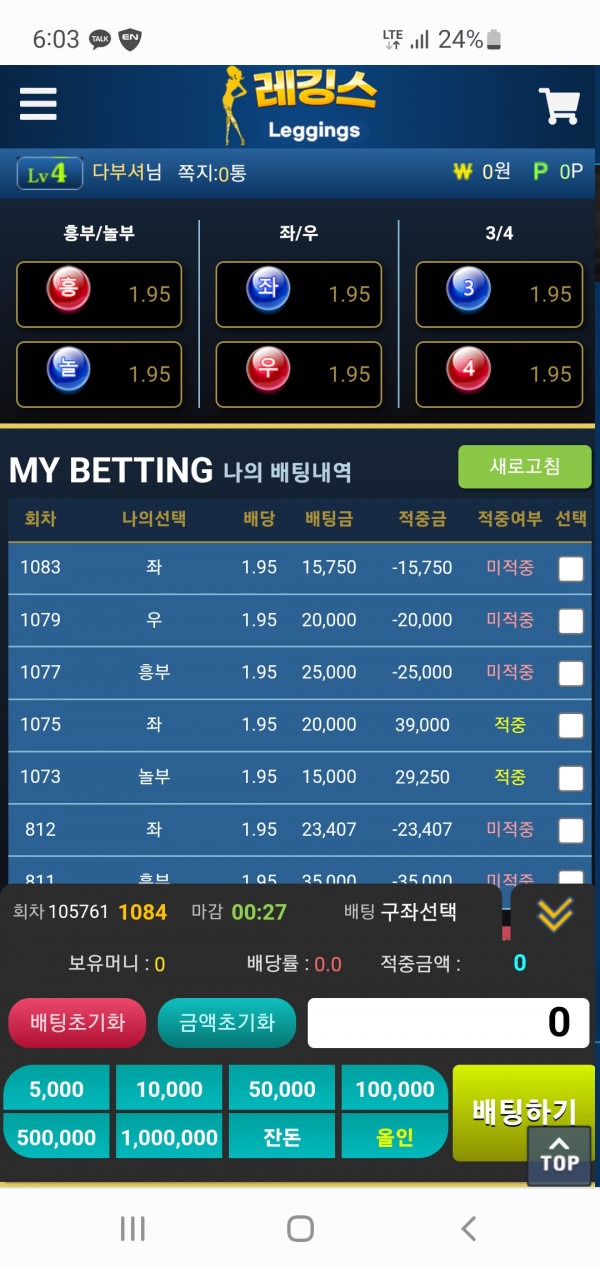Tap 배팅초기화 to reset bet
The width and height of the screenshot is (600, 1267).
[x=77, y=1023]
